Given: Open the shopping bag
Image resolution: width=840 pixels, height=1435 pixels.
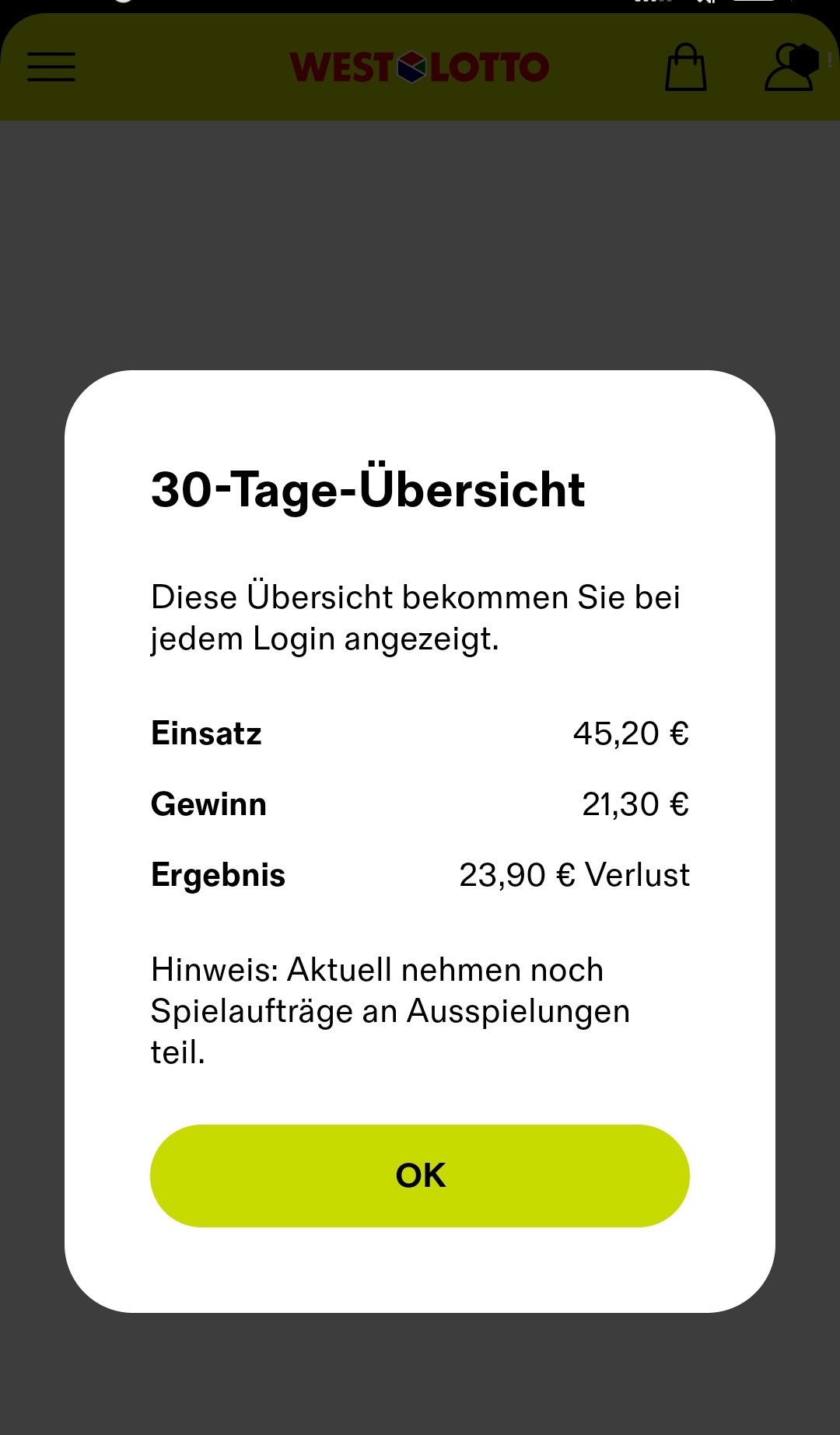Looking at the screenshot, I should point(686,68).
